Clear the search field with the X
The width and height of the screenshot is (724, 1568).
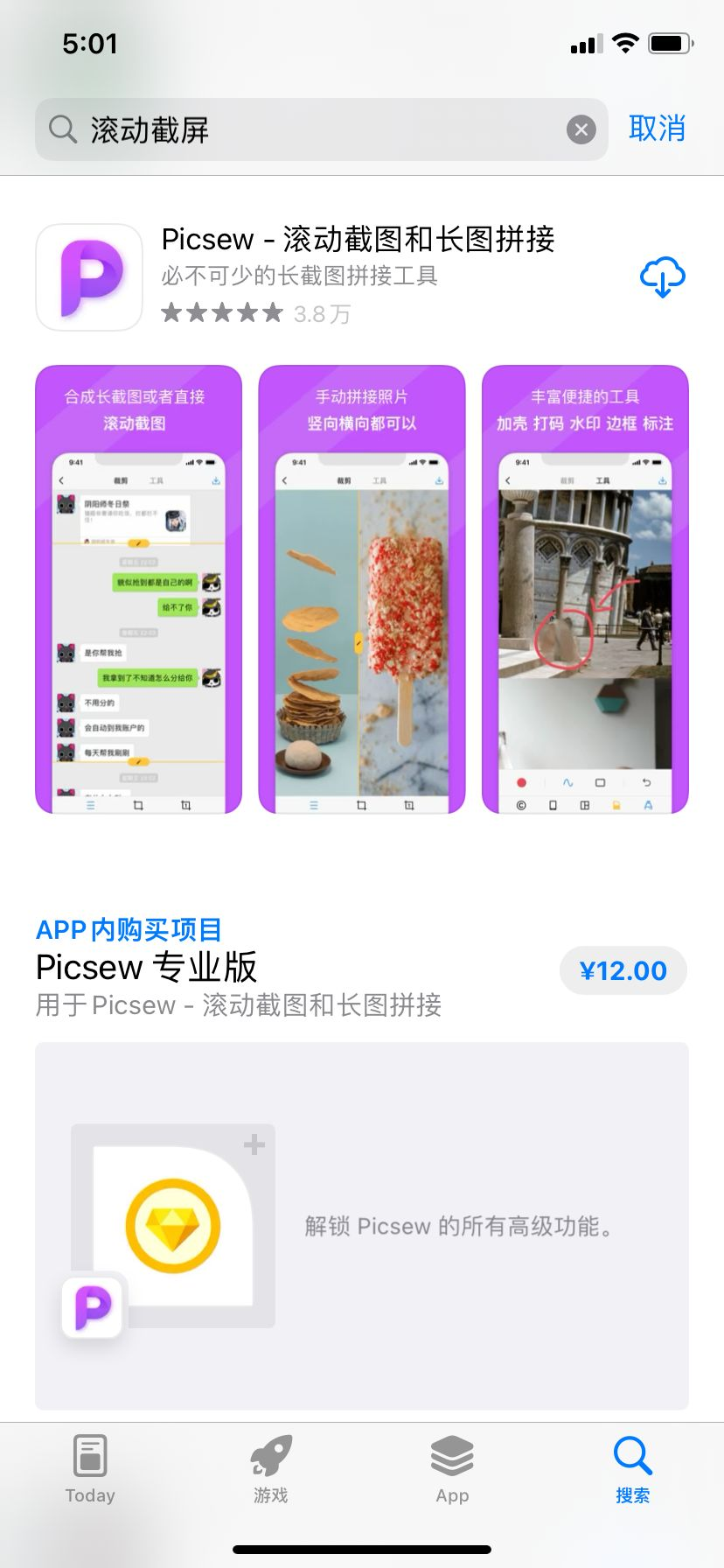pyautogui.click(x=581, y=129)
